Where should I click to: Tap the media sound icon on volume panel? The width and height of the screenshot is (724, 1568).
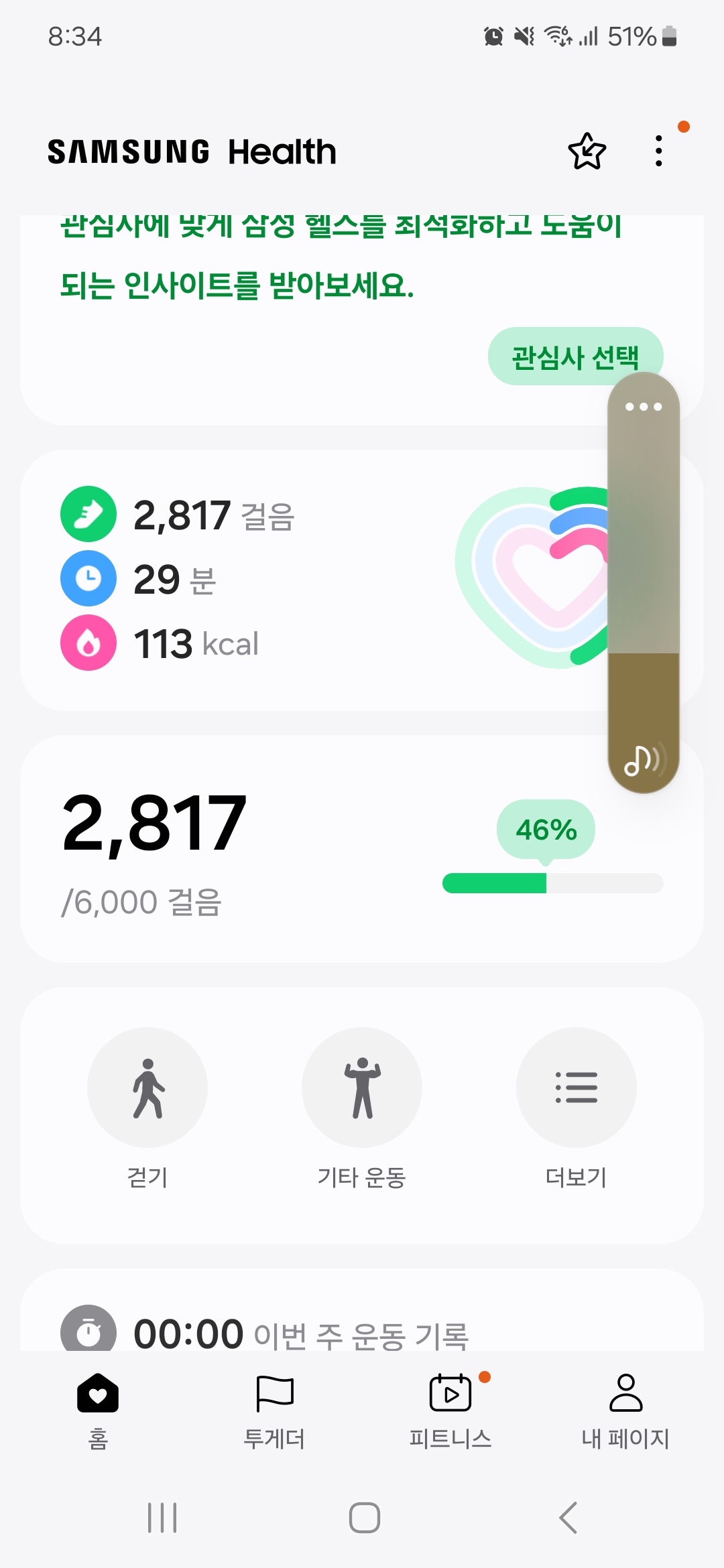point(642,761)
